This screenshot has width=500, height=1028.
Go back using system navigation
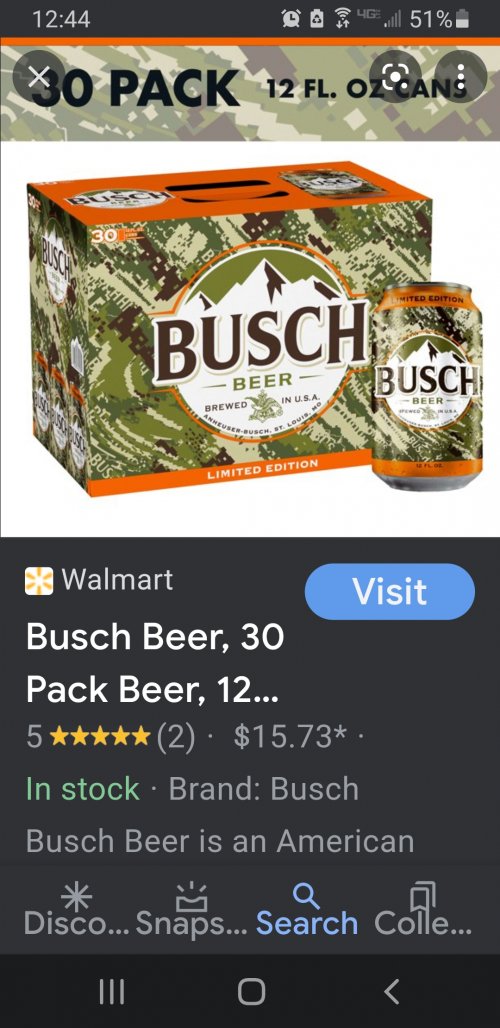point(391,991)
